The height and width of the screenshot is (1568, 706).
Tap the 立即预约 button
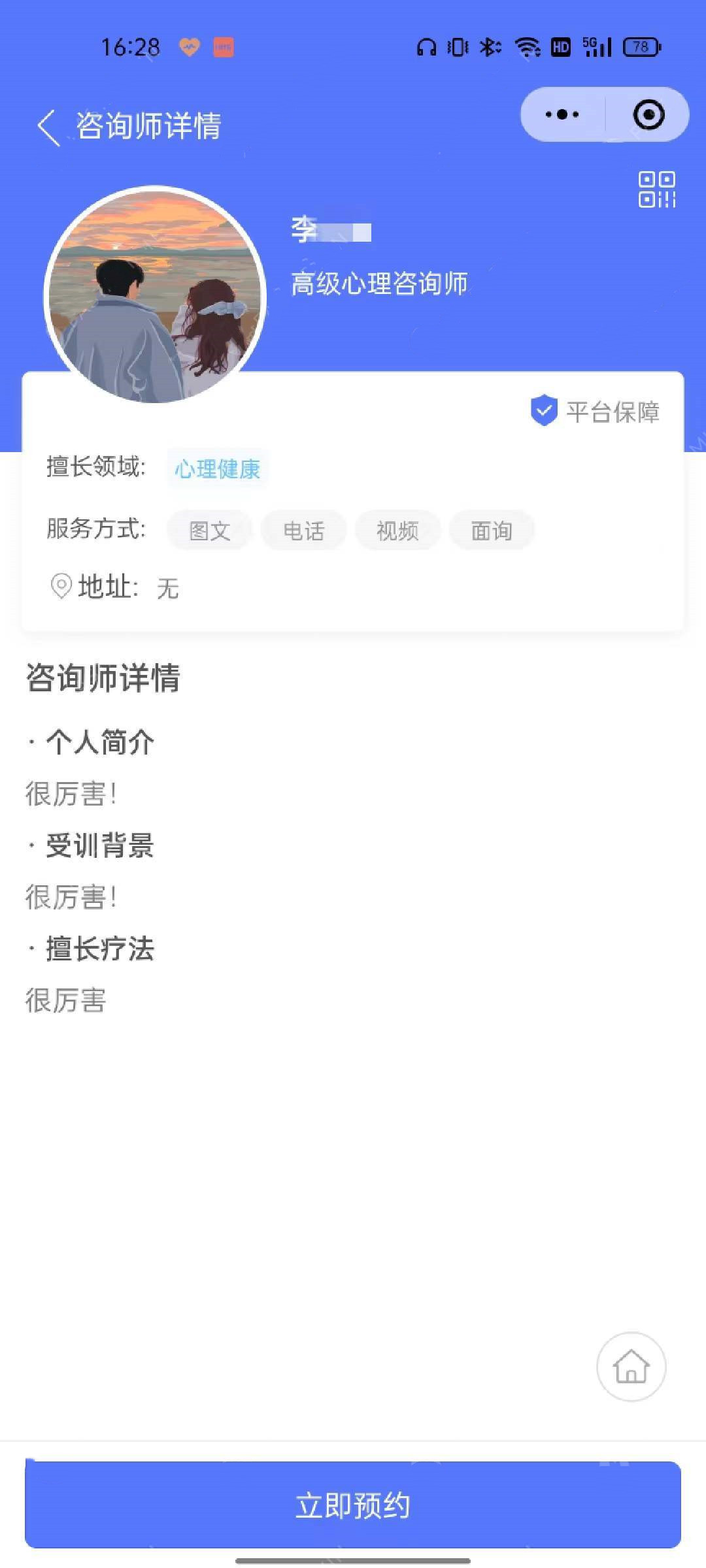point(353,1505)
